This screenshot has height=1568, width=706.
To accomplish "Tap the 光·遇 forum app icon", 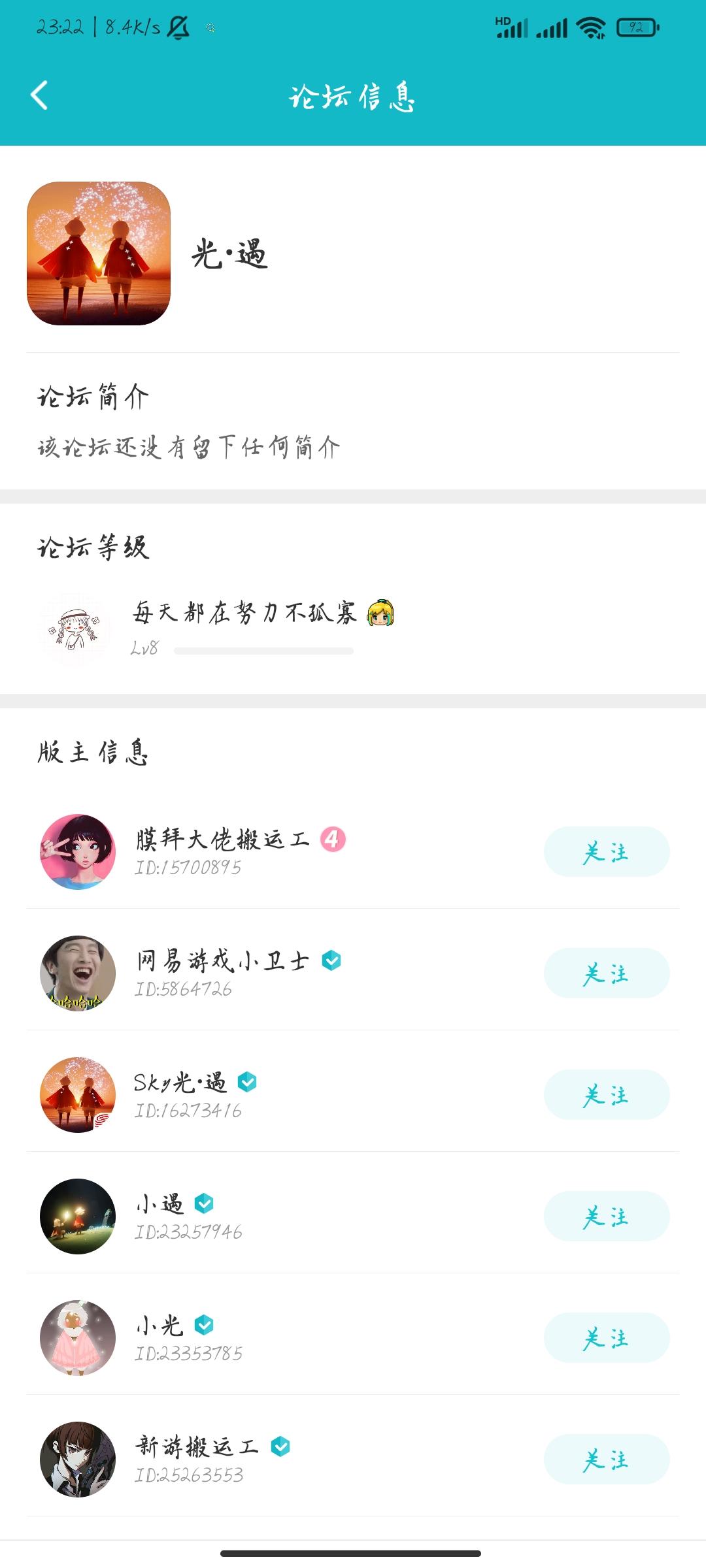I will click(98, 255).
